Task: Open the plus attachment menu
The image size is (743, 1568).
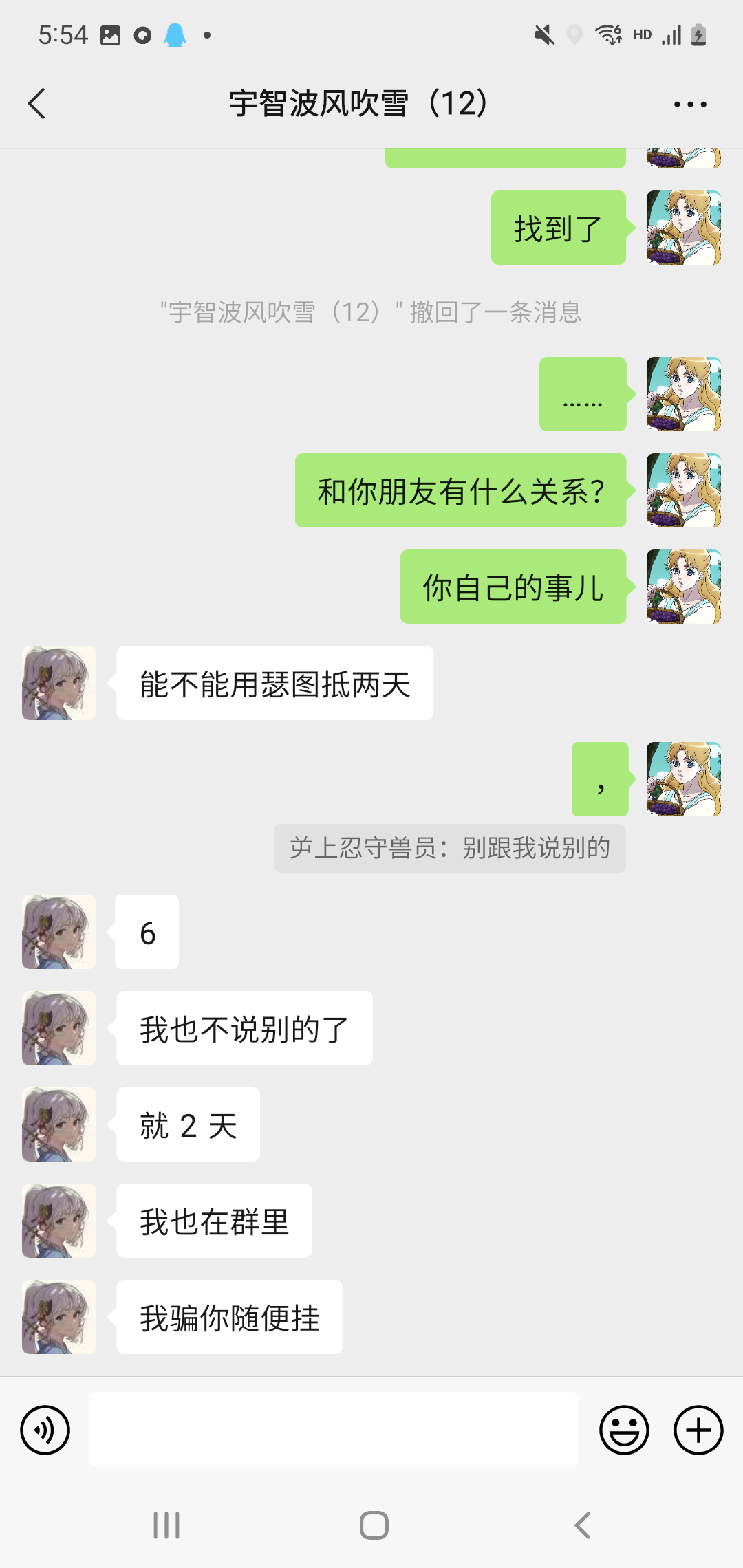Action: tap(698, 1430)
